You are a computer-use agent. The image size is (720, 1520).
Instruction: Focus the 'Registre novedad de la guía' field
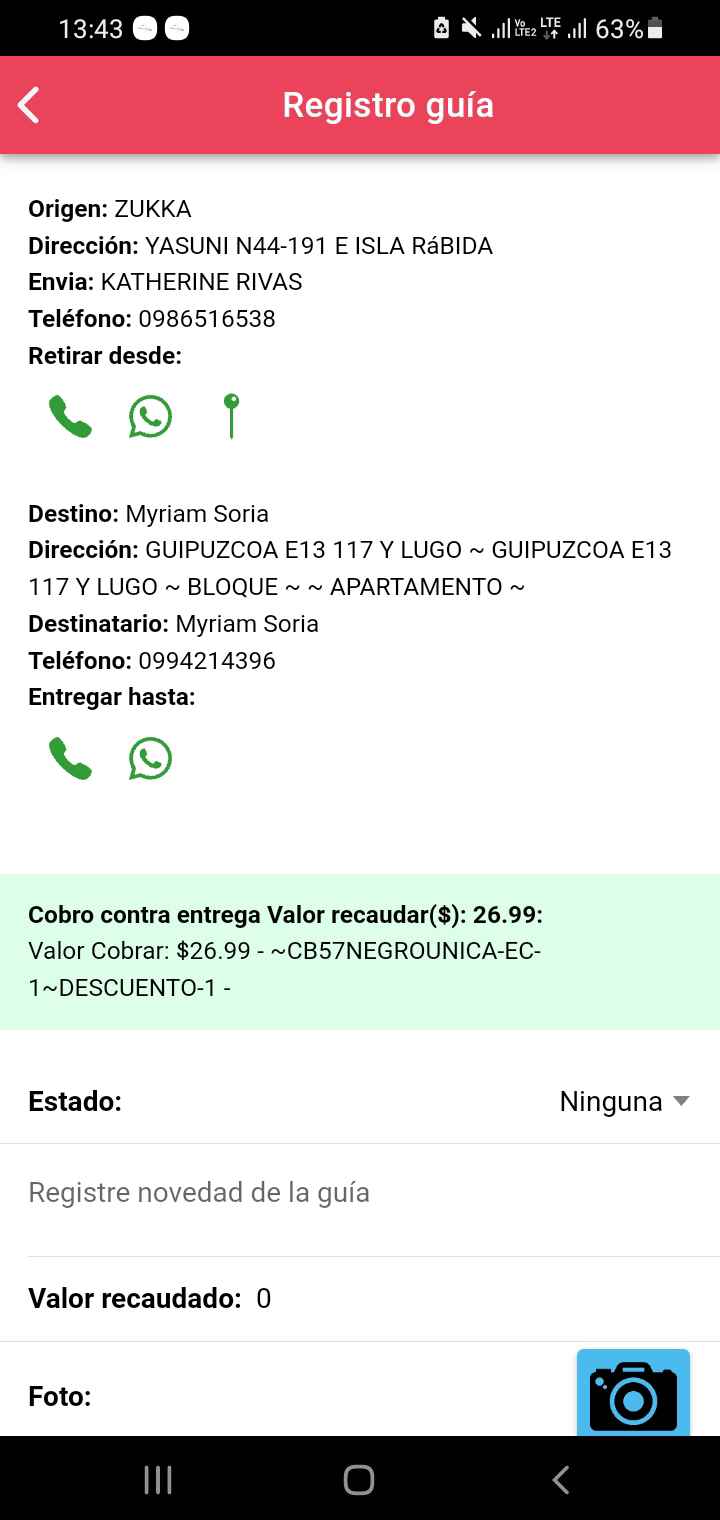[x=360, y=1193]
